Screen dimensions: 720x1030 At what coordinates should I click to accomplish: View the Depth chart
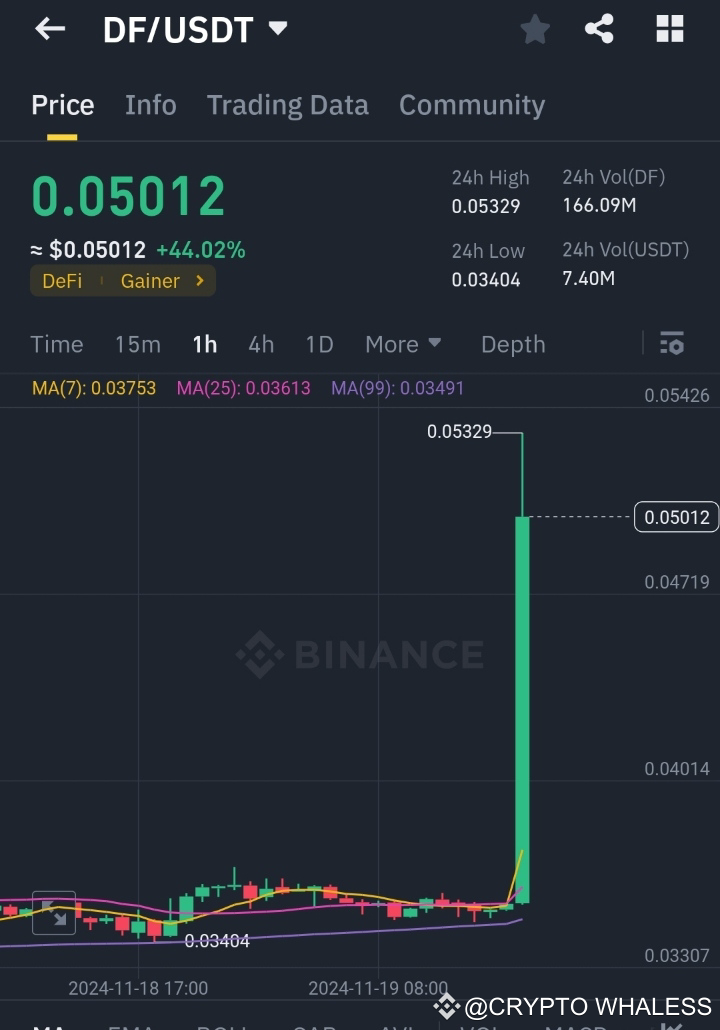pos(512,343)
